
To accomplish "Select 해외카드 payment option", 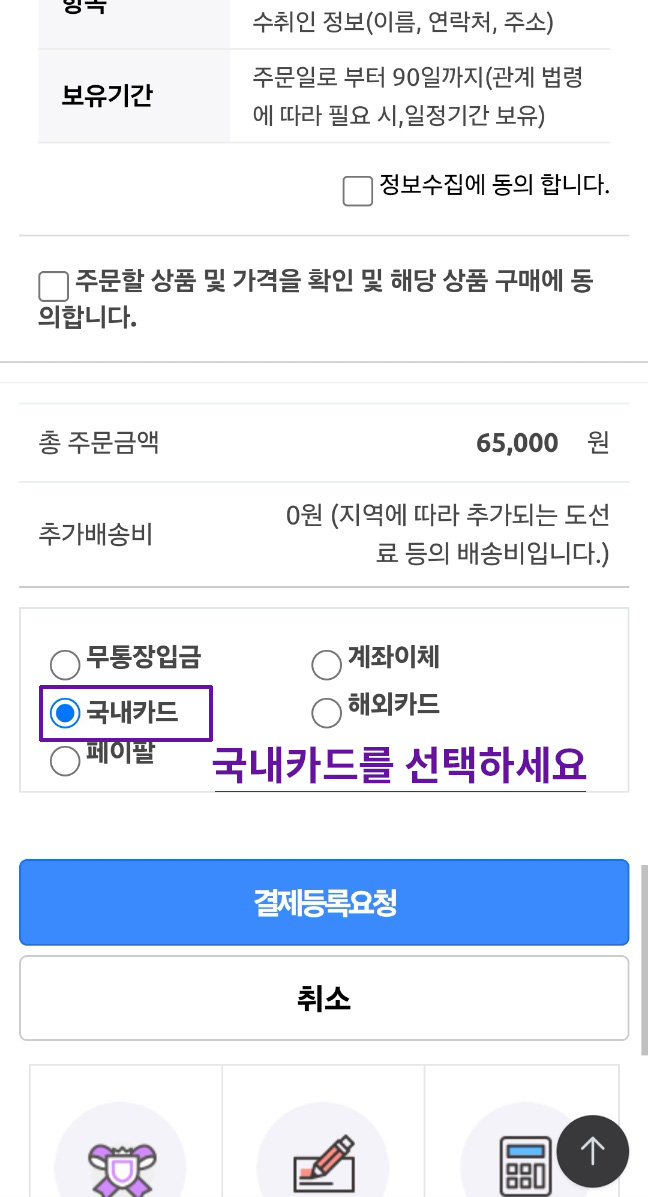I will 327,712.
